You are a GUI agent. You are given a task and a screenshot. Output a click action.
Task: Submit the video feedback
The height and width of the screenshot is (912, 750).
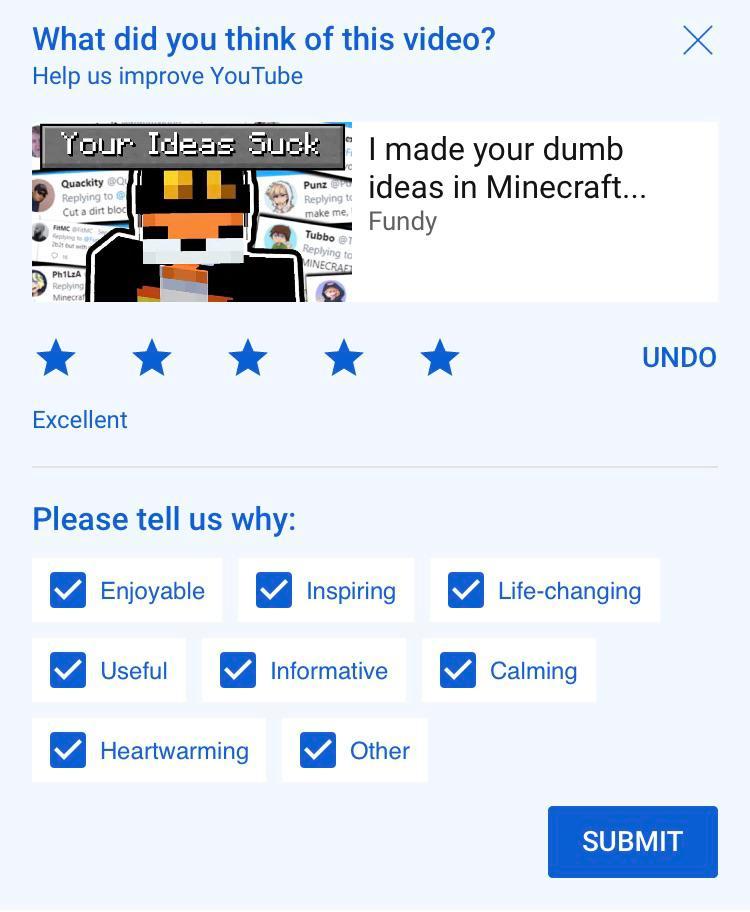click(632, 841)
